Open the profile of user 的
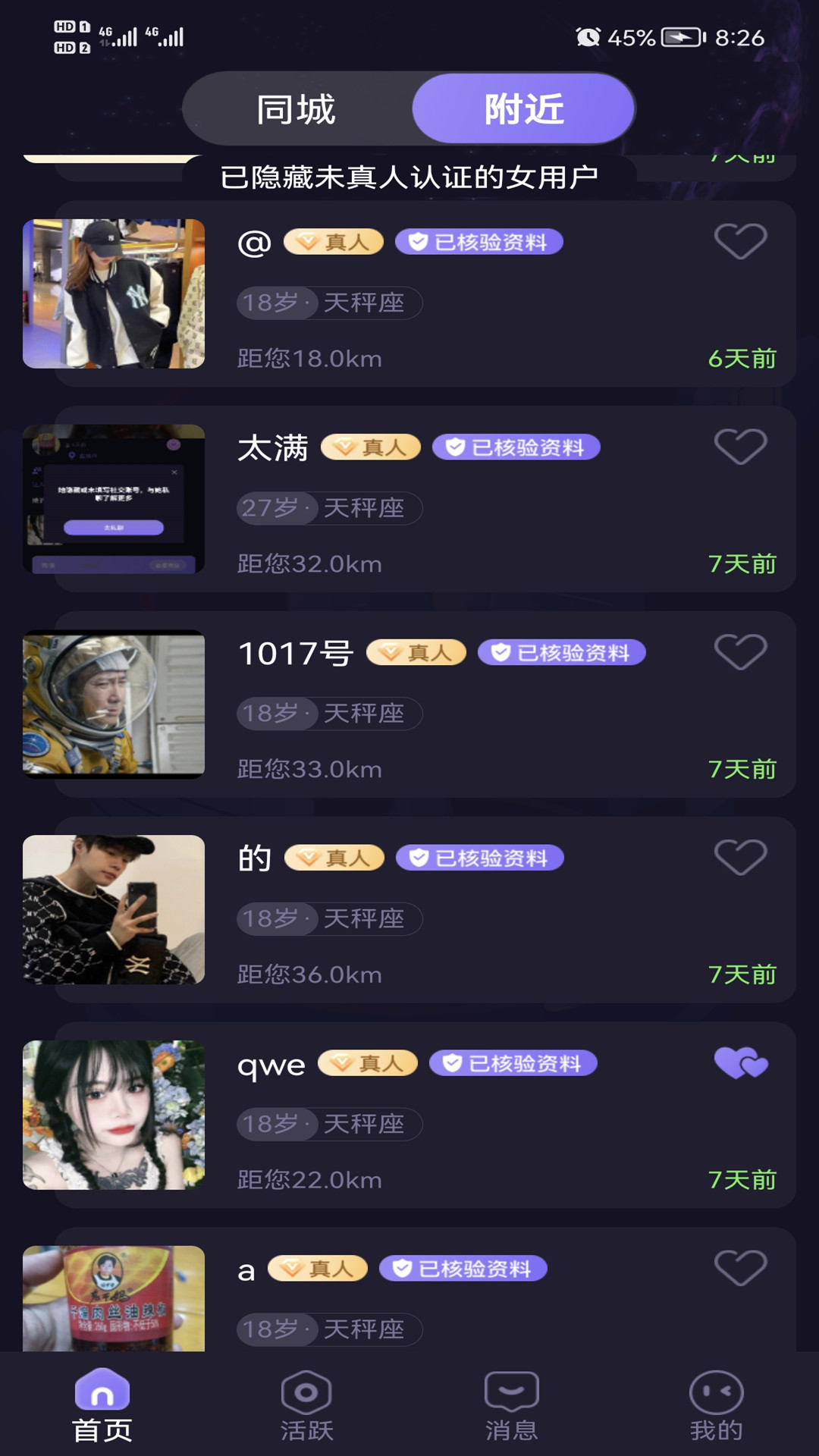819x1456 pixels. 425,910
